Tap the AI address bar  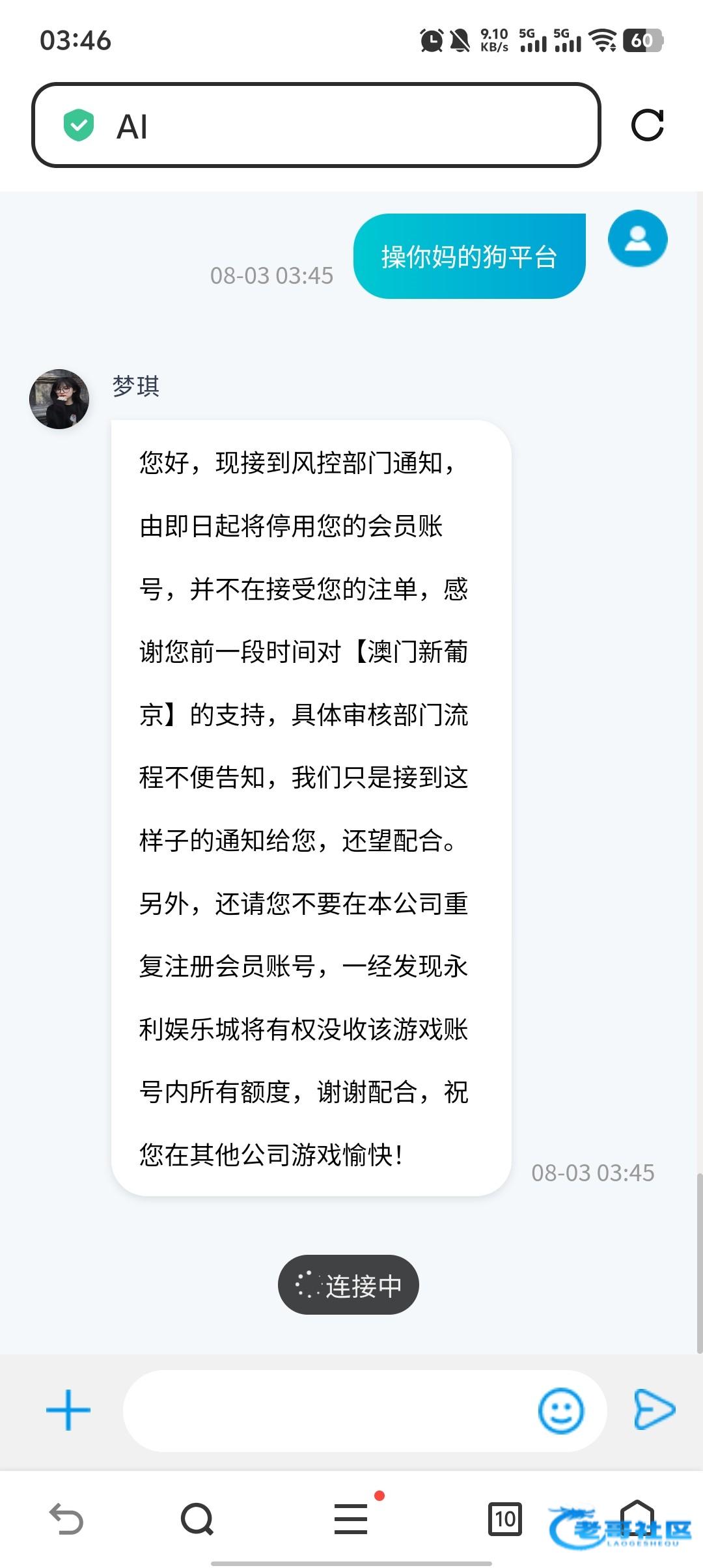[x=316, y=125]
